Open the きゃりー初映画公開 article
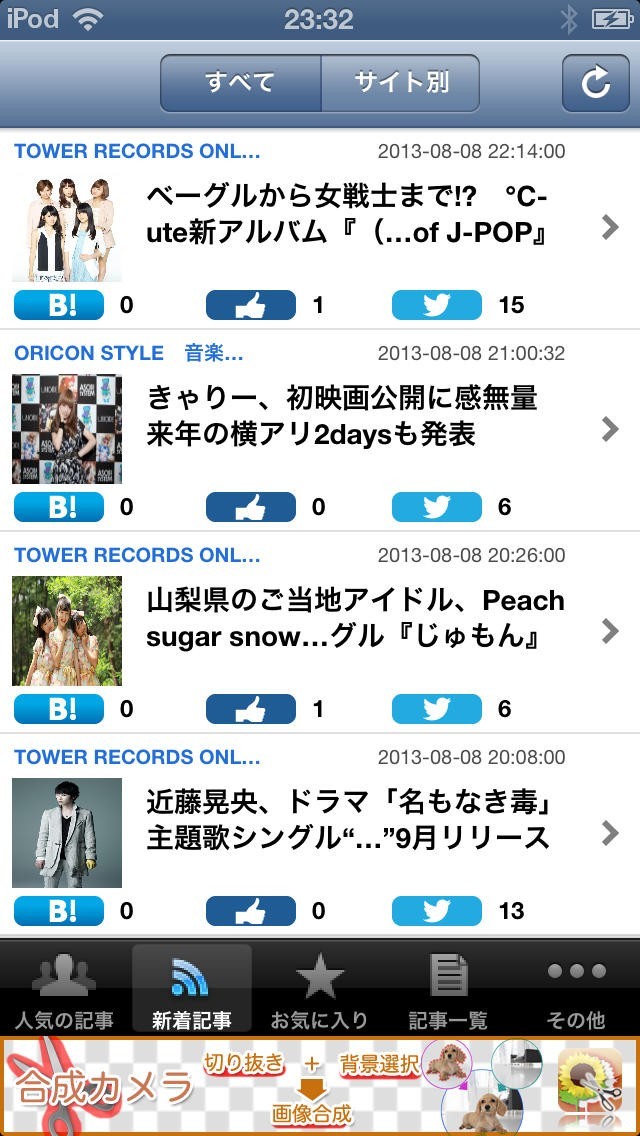 (x=342, y=417)
